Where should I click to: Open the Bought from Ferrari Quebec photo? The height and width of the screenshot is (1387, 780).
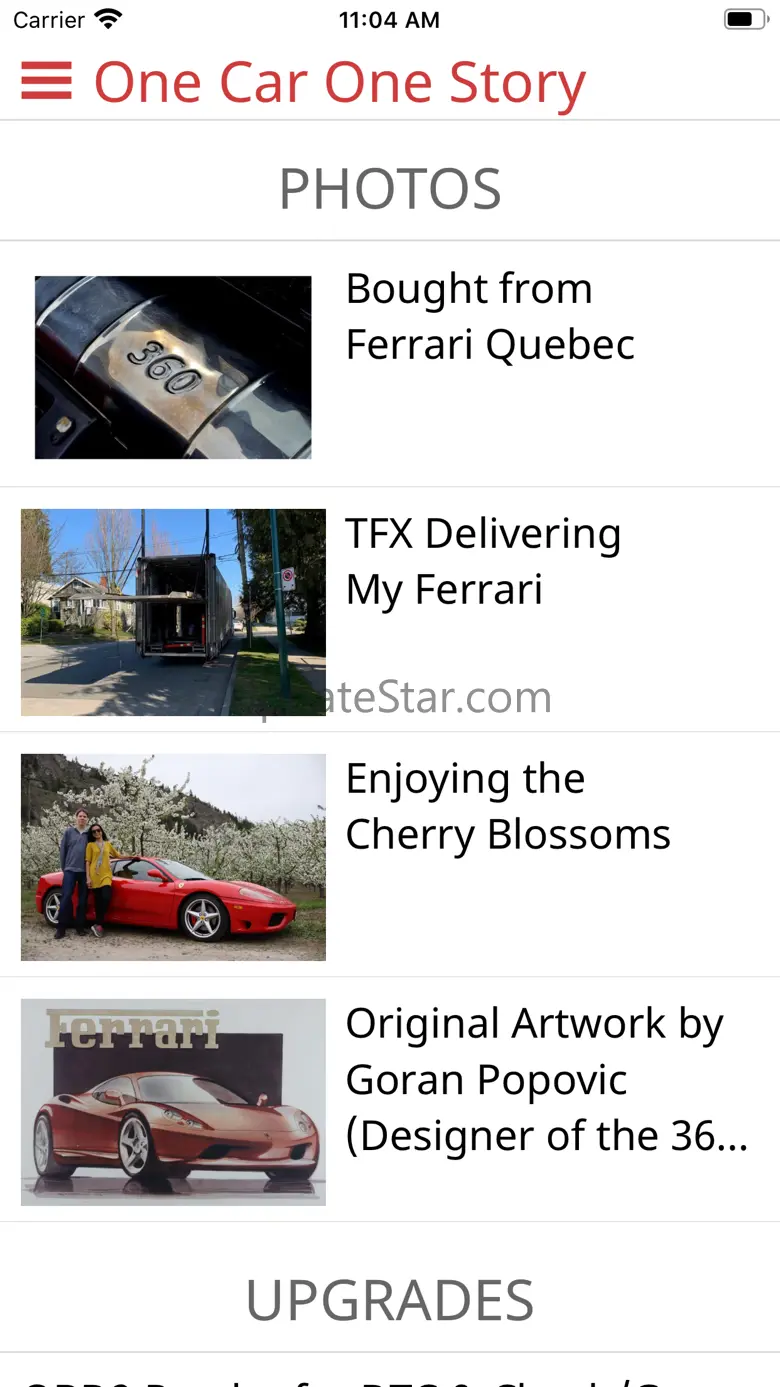tap(173, 367)
